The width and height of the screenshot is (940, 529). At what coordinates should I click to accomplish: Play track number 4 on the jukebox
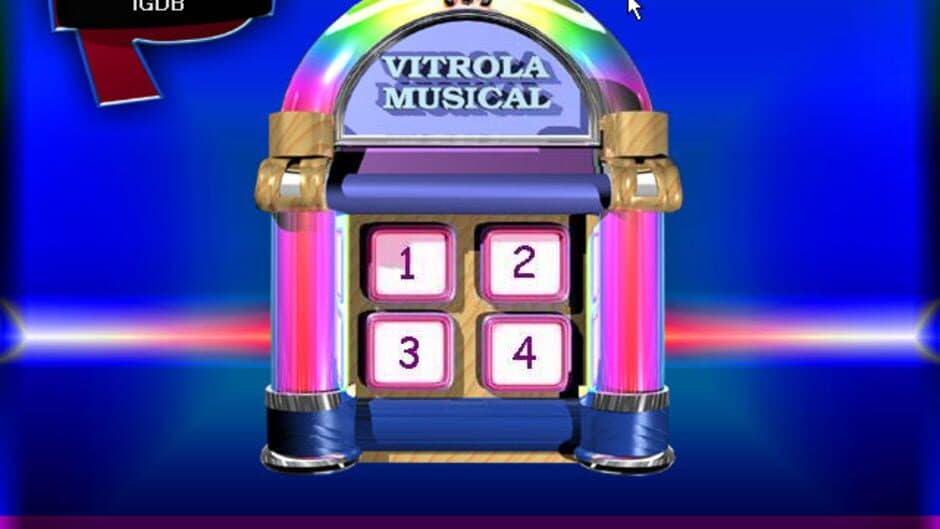(524, 352)
